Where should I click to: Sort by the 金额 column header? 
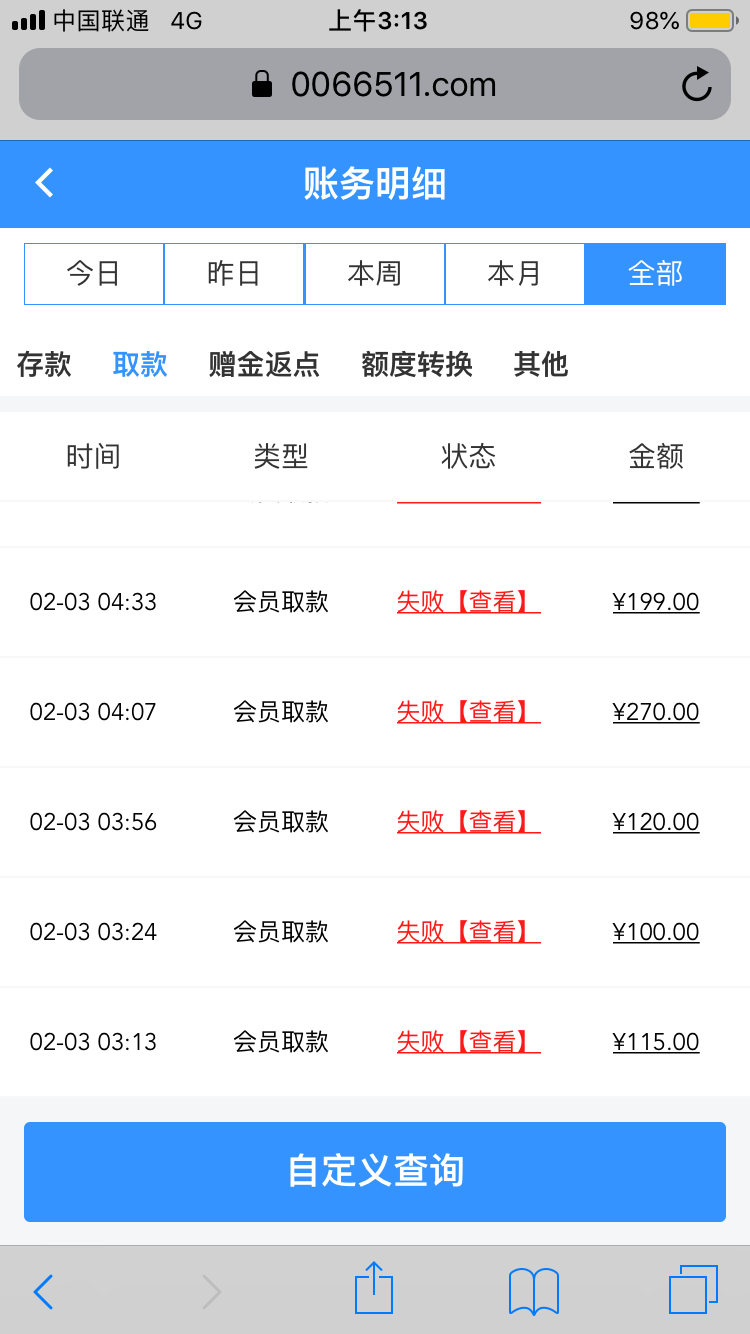[x=656, y=456]
